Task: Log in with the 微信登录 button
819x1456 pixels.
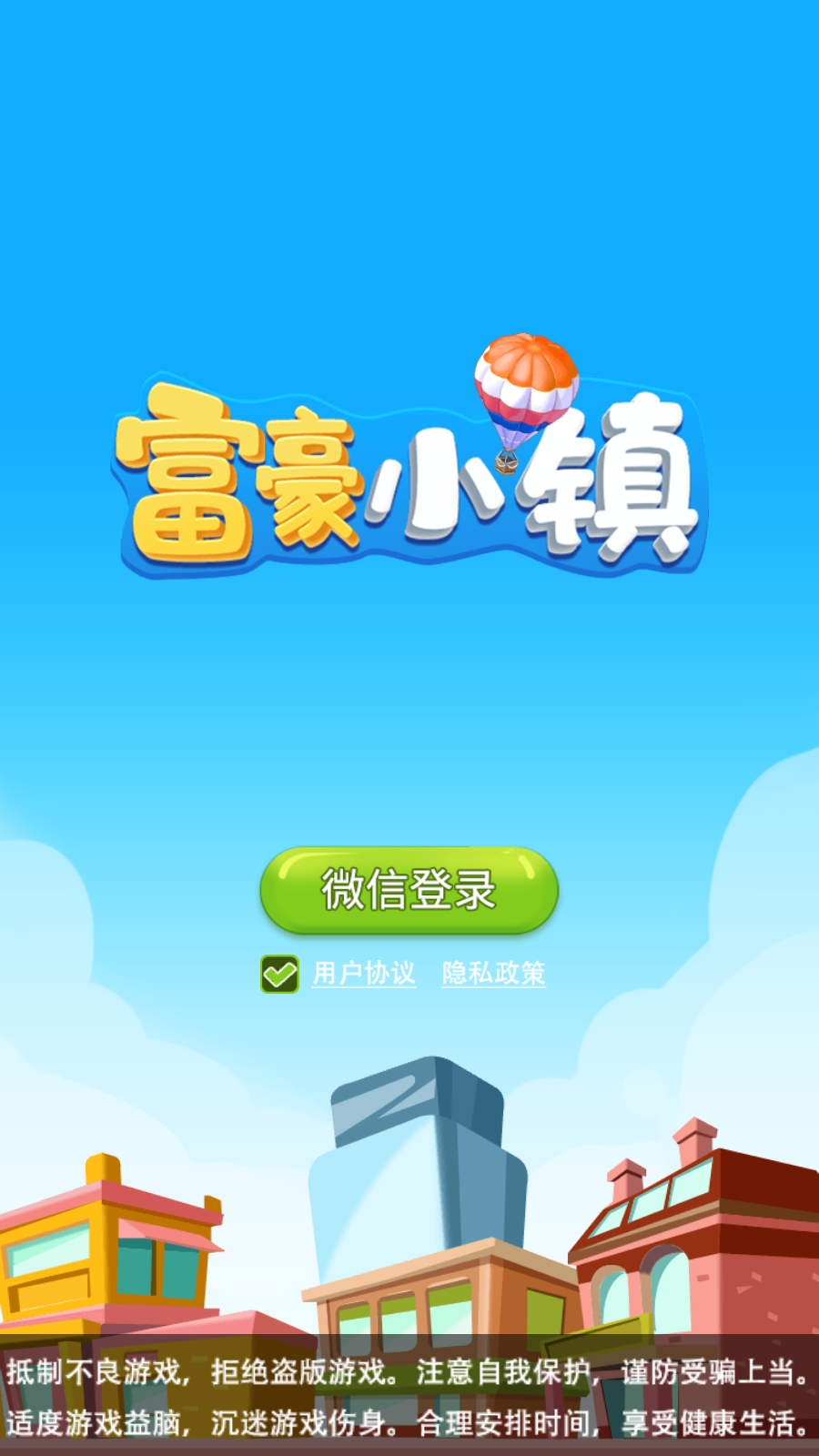Action: (x=409, y=889)
